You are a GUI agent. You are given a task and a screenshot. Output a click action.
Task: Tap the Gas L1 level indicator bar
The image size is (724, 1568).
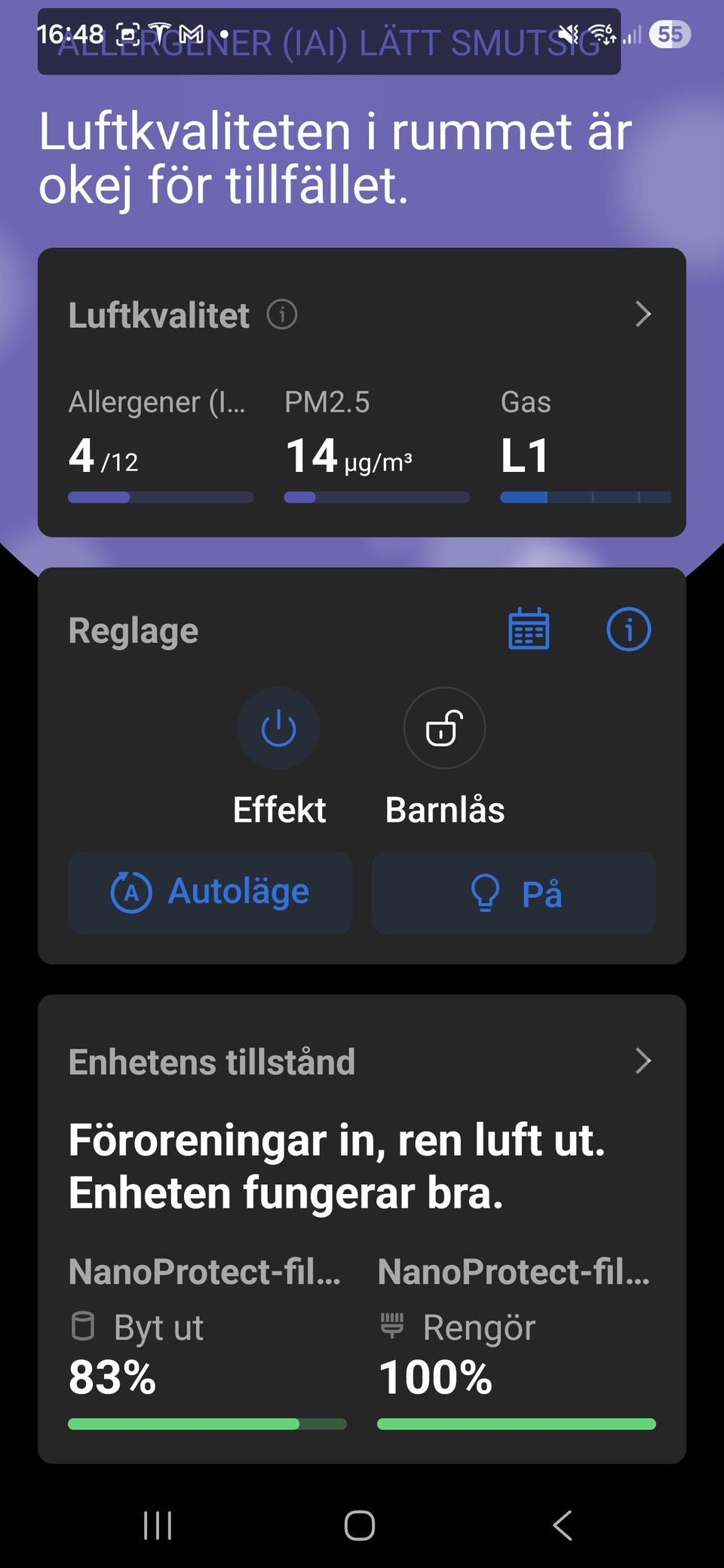[586, 497]
